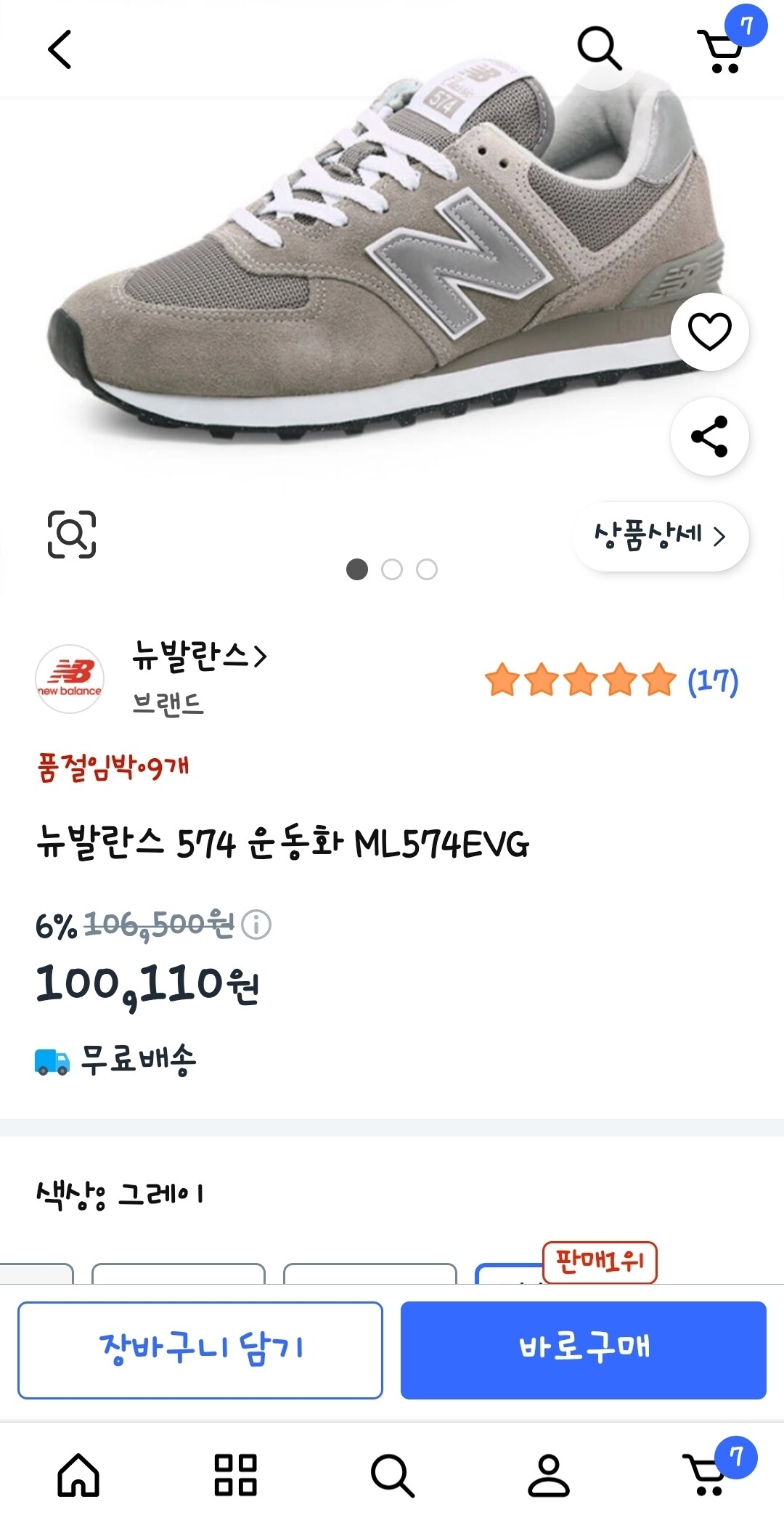Go back using the top-left arrow
Viewport: 784px width, 1536px height.
(x=60, y=49)
